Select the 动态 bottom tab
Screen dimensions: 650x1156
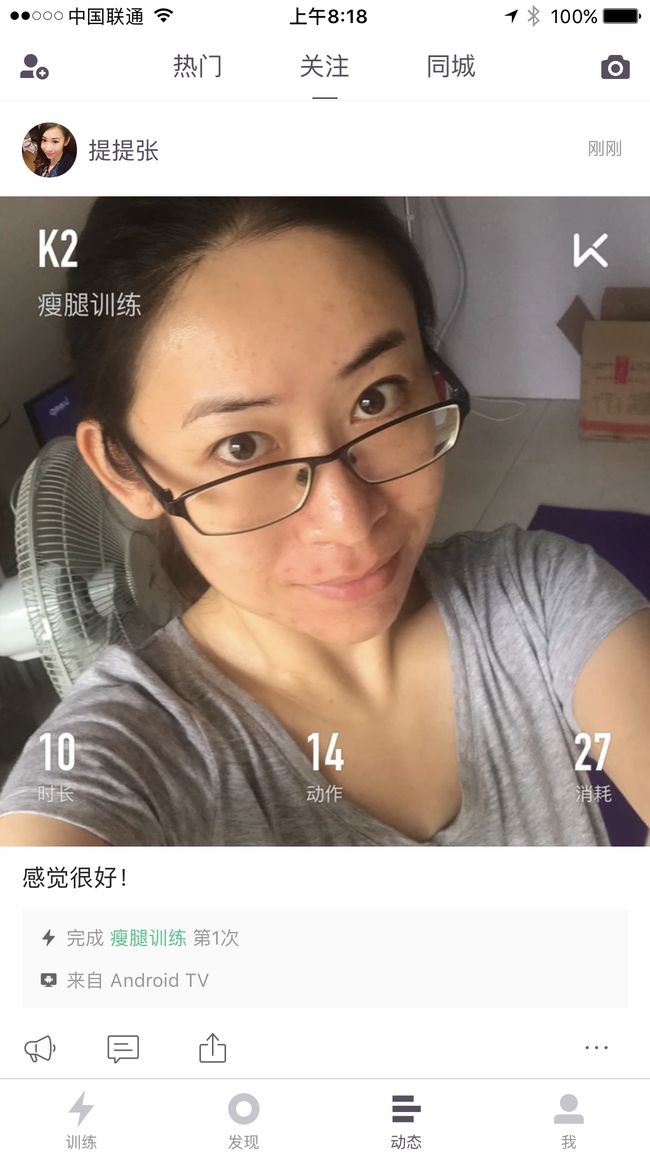click(406, 1120)
